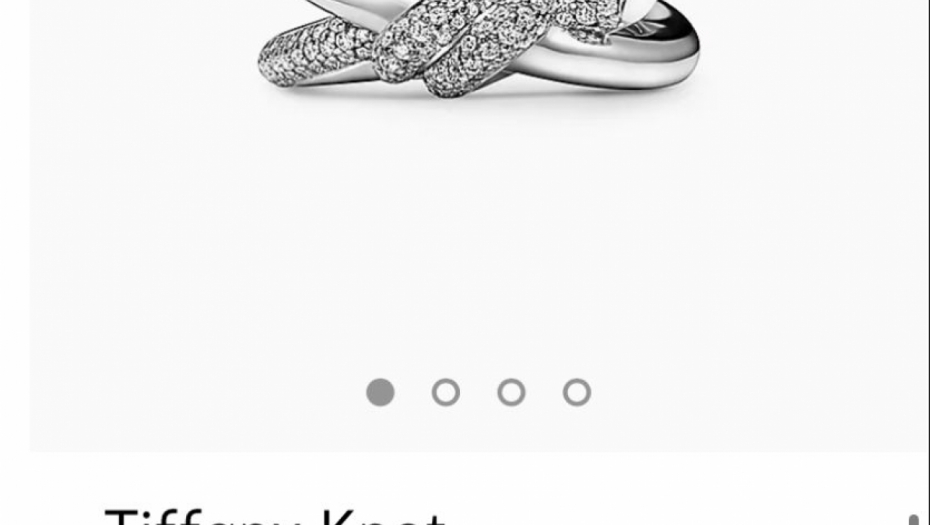Show the third carousel image dot
The image size is (930, 525).
pyautogui.click(x=511, y=392)
